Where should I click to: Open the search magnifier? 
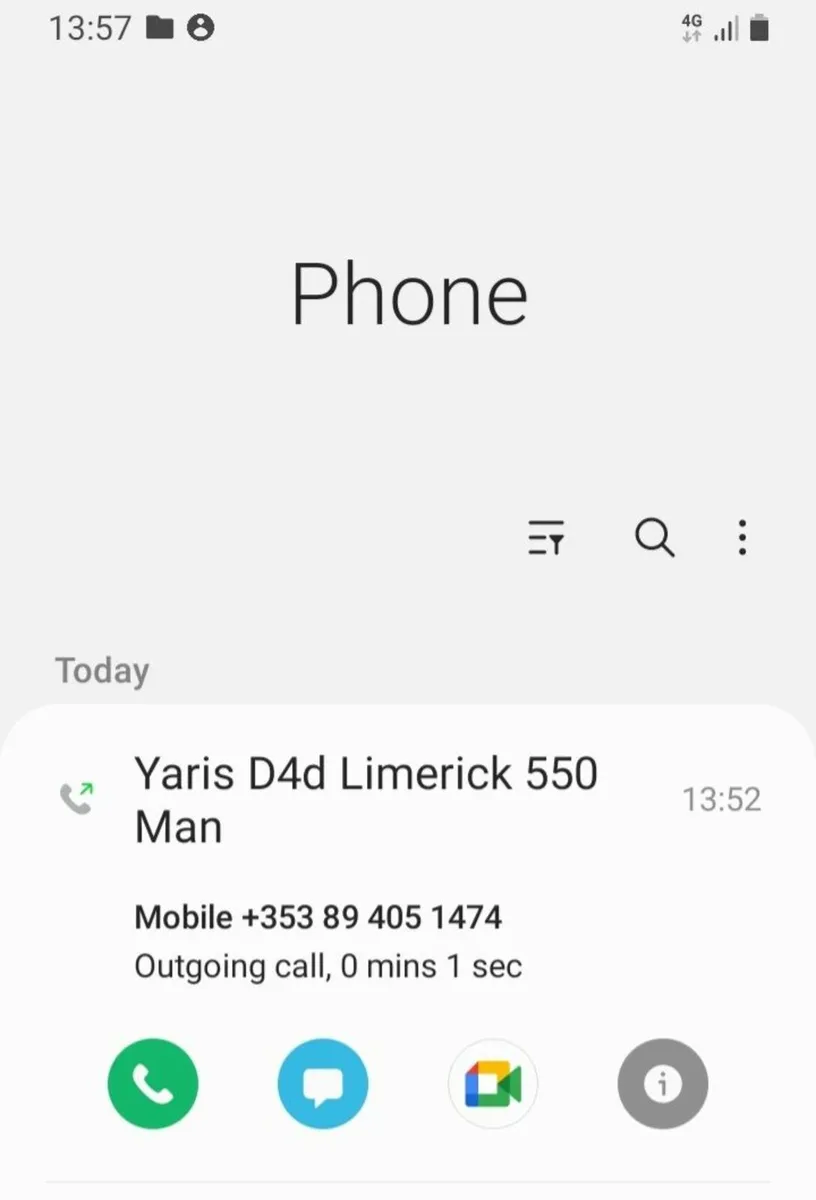[654, 538]
